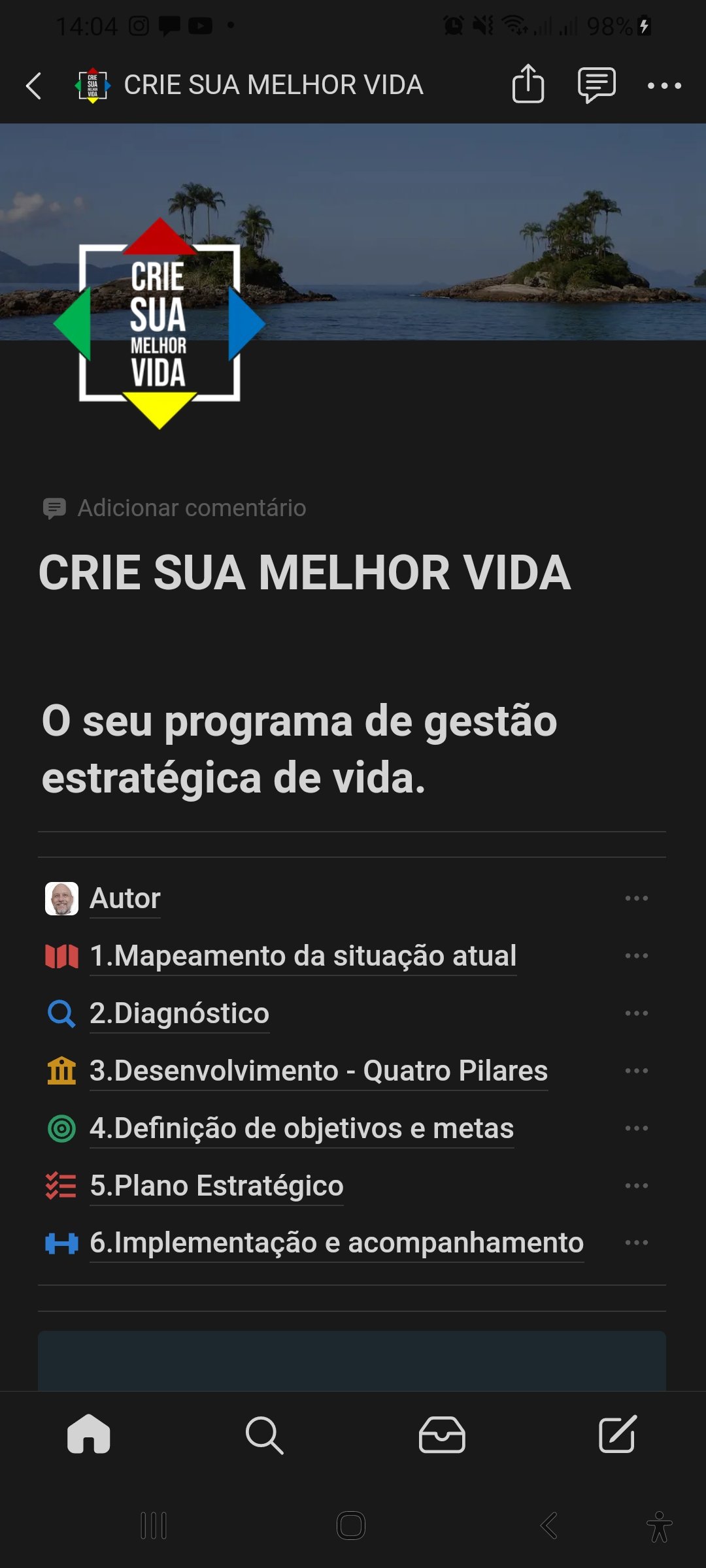Switch to the Search tab
The image size is (706, 1568).
[x=264, y=1435]
